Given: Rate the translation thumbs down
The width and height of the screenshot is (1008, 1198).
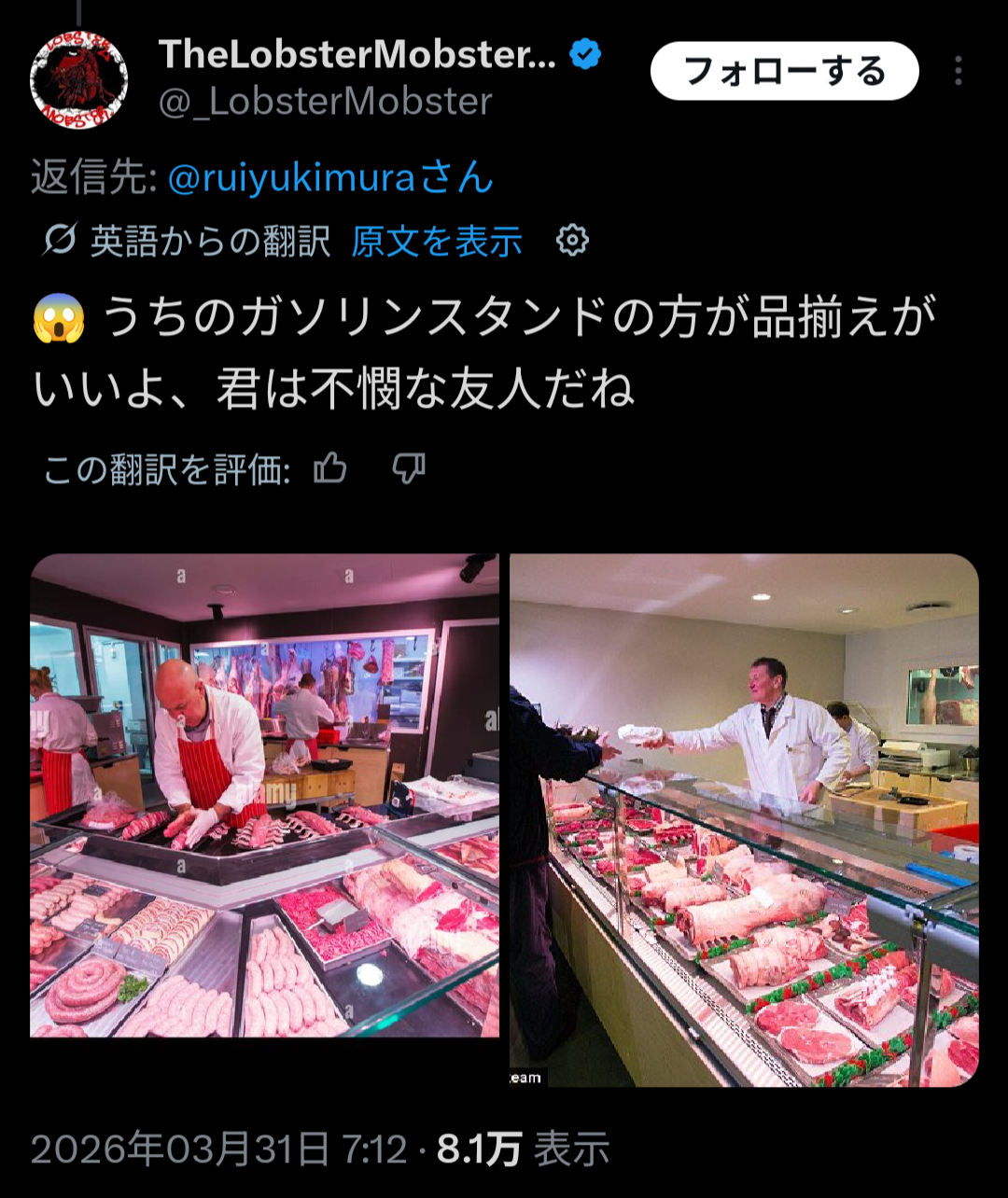Looking at the screenshot, I should (409, 468).
